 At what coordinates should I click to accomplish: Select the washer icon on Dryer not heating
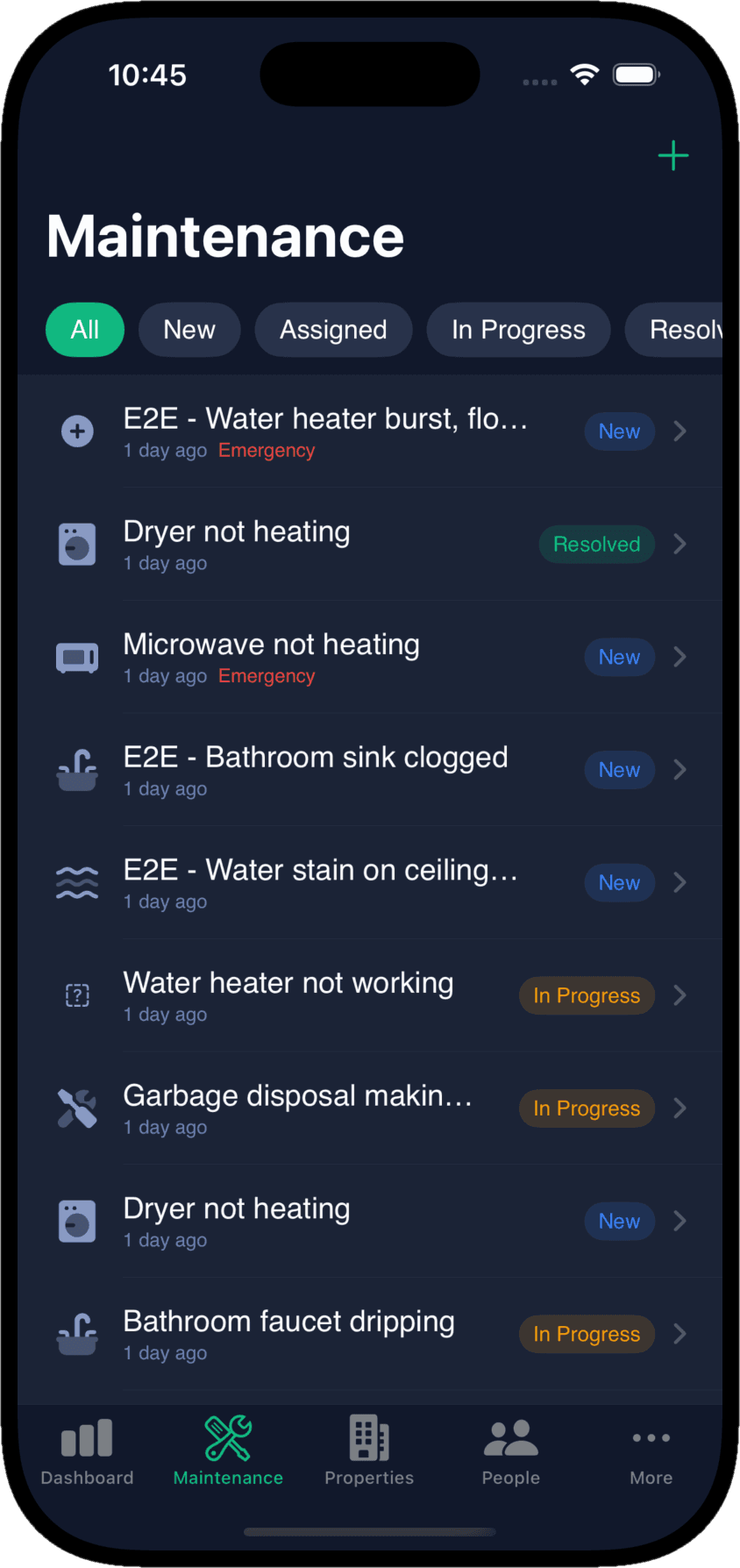coord(77,544)
